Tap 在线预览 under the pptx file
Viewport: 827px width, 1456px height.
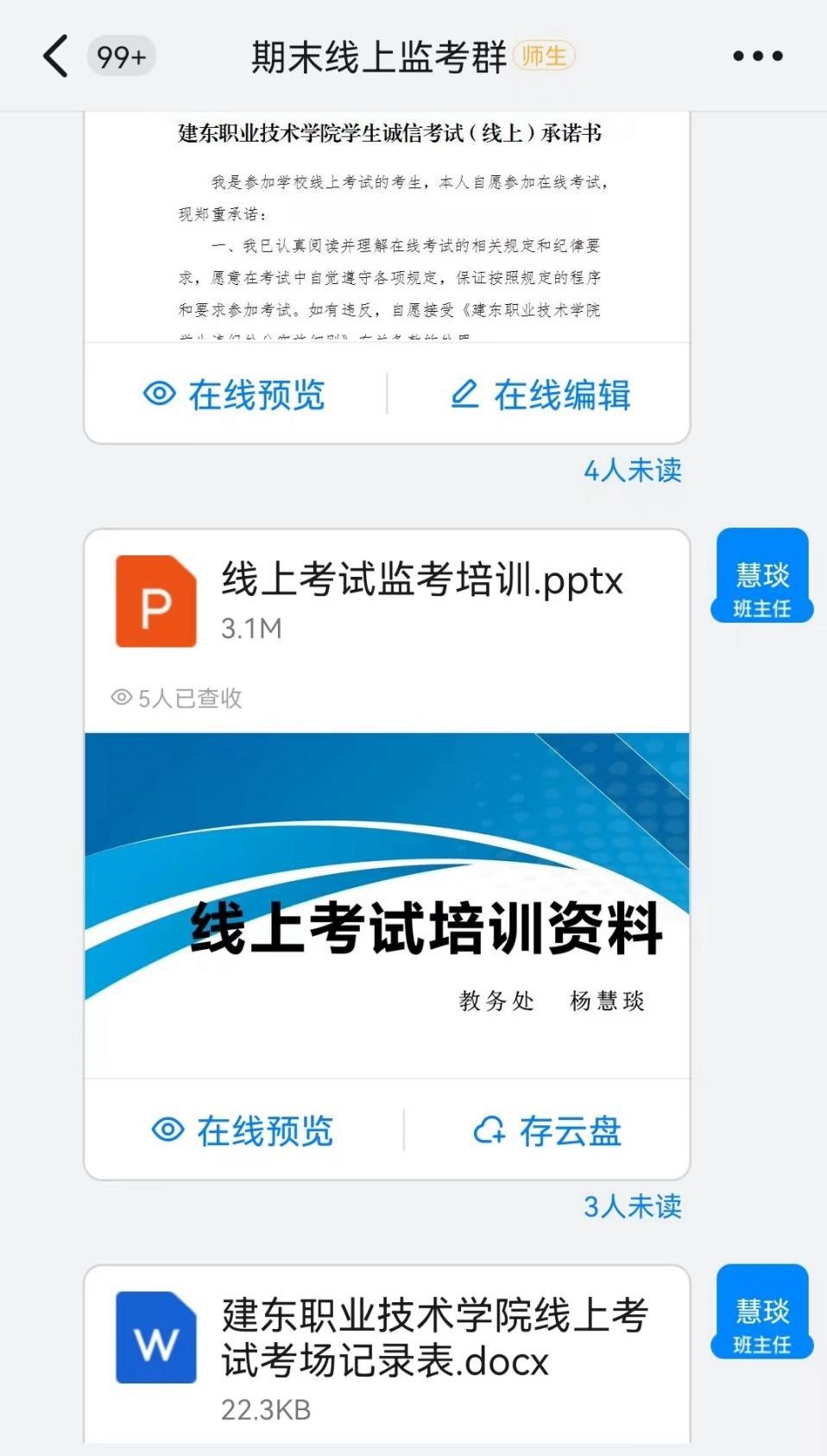point(243,1130)
